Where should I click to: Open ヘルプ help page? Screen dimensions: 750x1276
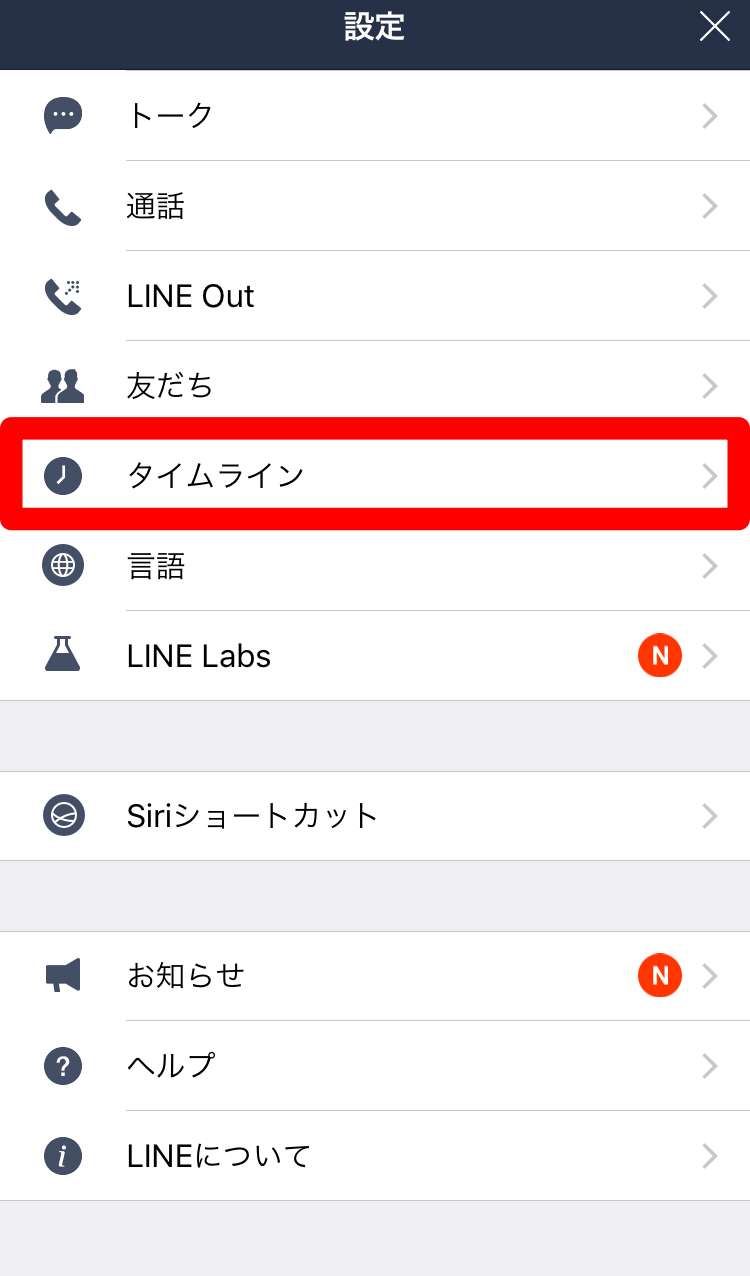click(x=375, y=1065)
